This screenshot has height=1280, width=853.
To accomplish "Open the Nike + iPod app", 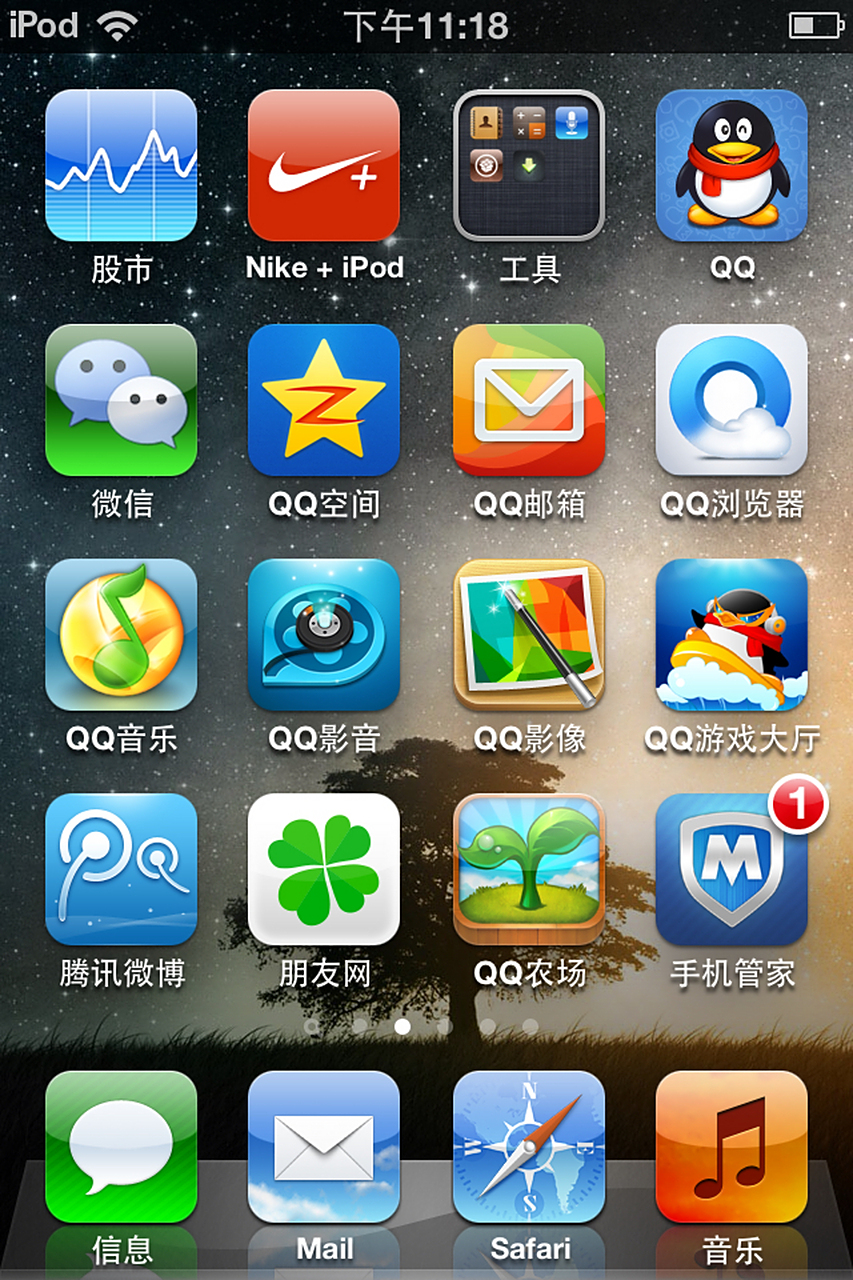I will pos(323,167).
